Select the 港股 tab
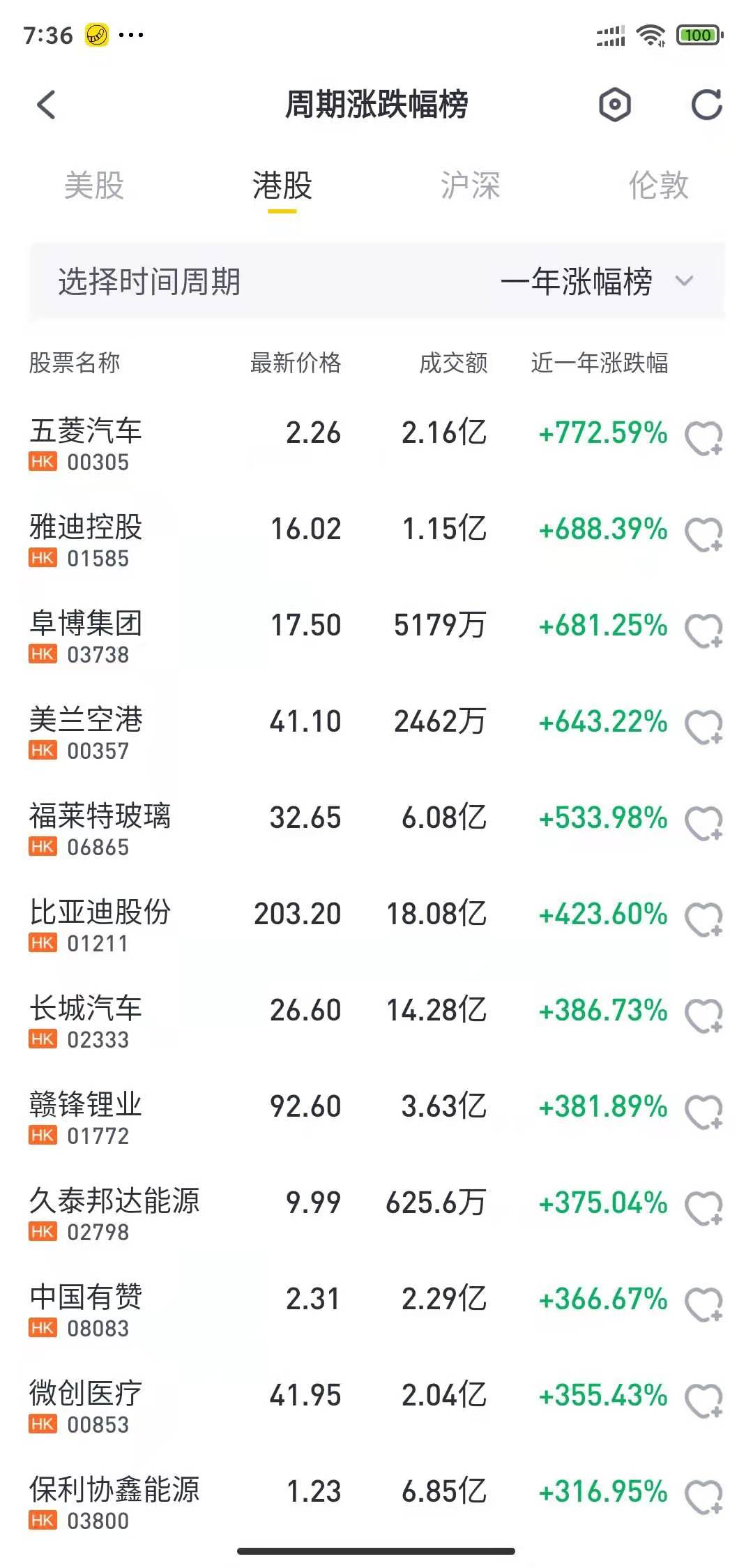Viewport: 753px width, 1568px height. [282, 186]
